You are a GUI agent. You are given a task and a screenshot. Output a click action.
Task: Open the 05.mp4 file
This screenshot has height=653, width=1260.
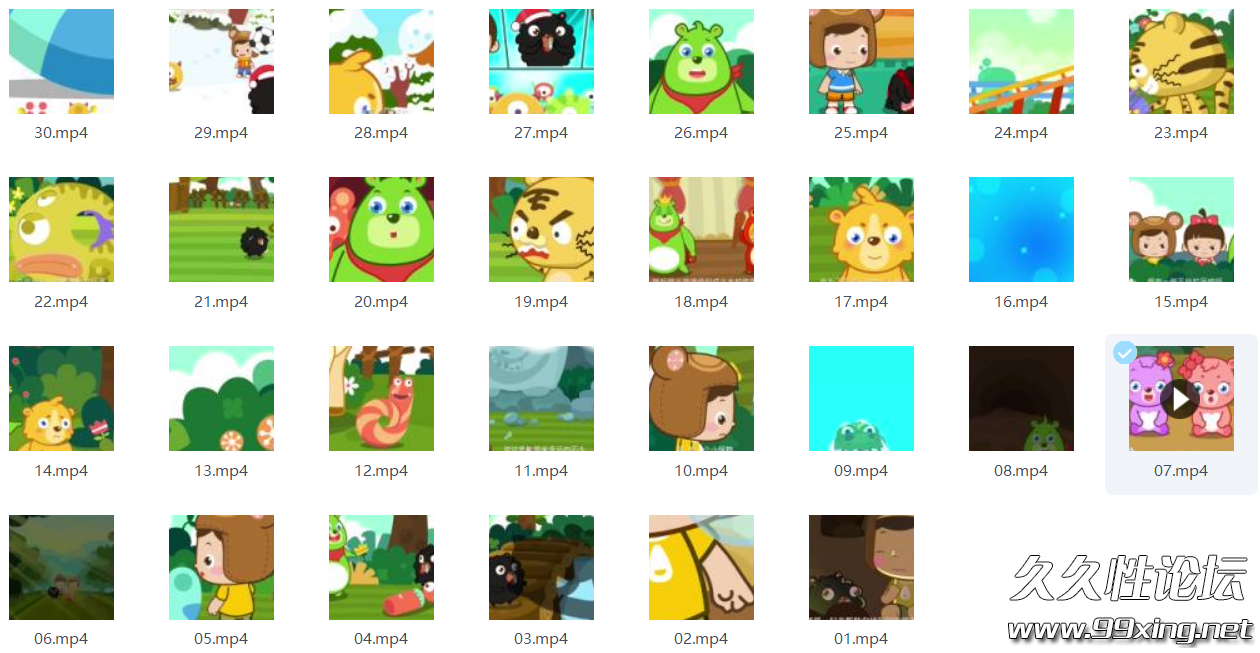[221, 567]
